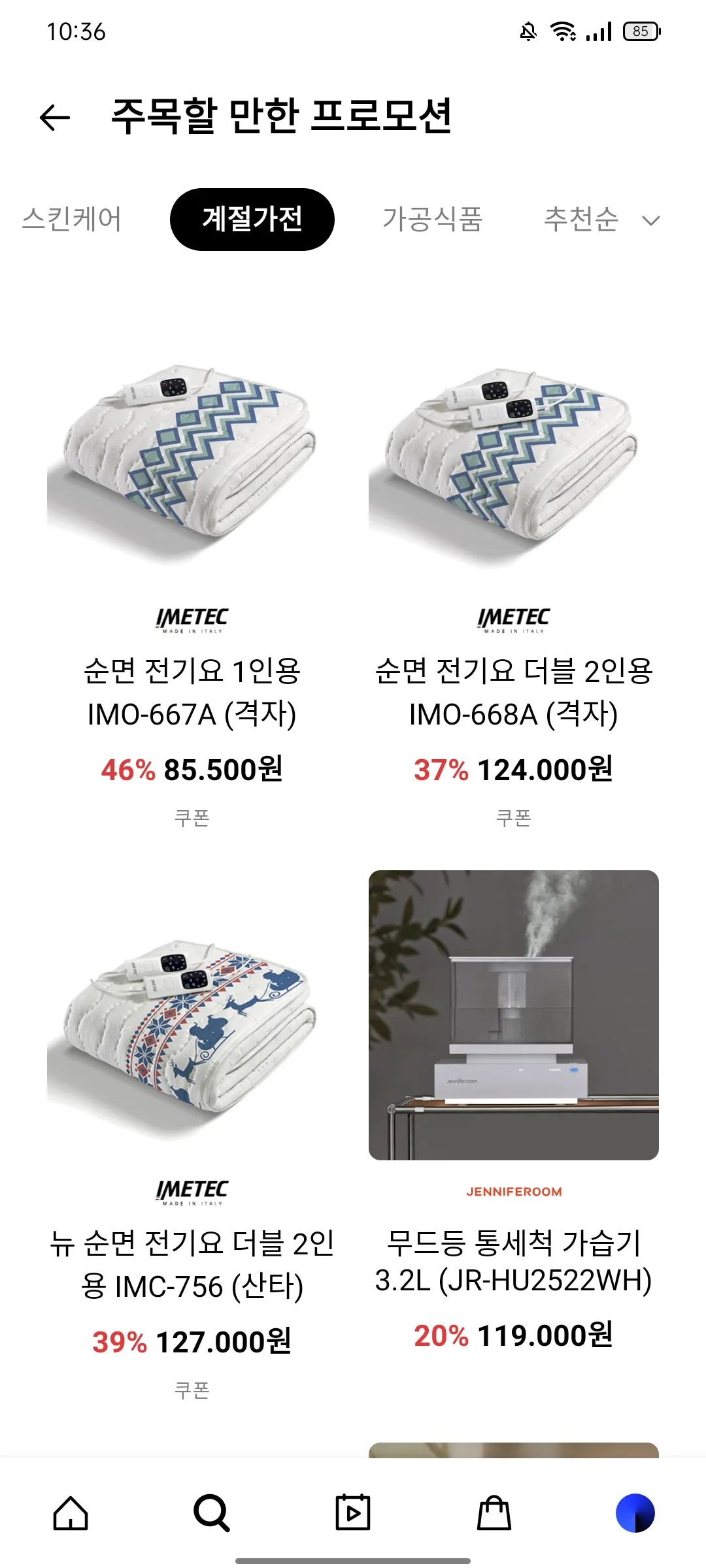The height and width of the screenshot is (1568, 706).
Task: Open the video play tab
Action: [353, 1512]
